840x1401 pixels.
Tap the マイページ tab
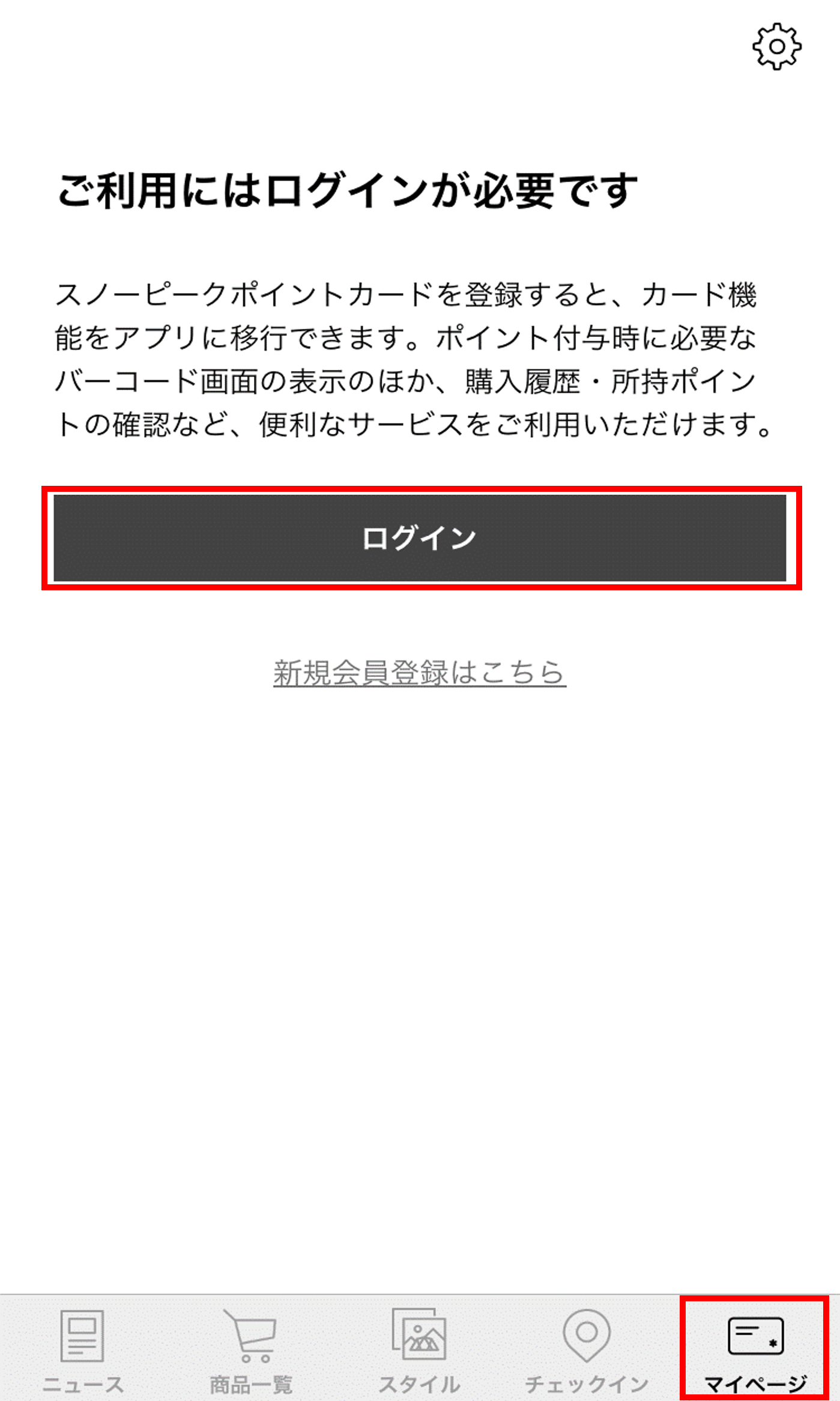tap(755, 1351)
